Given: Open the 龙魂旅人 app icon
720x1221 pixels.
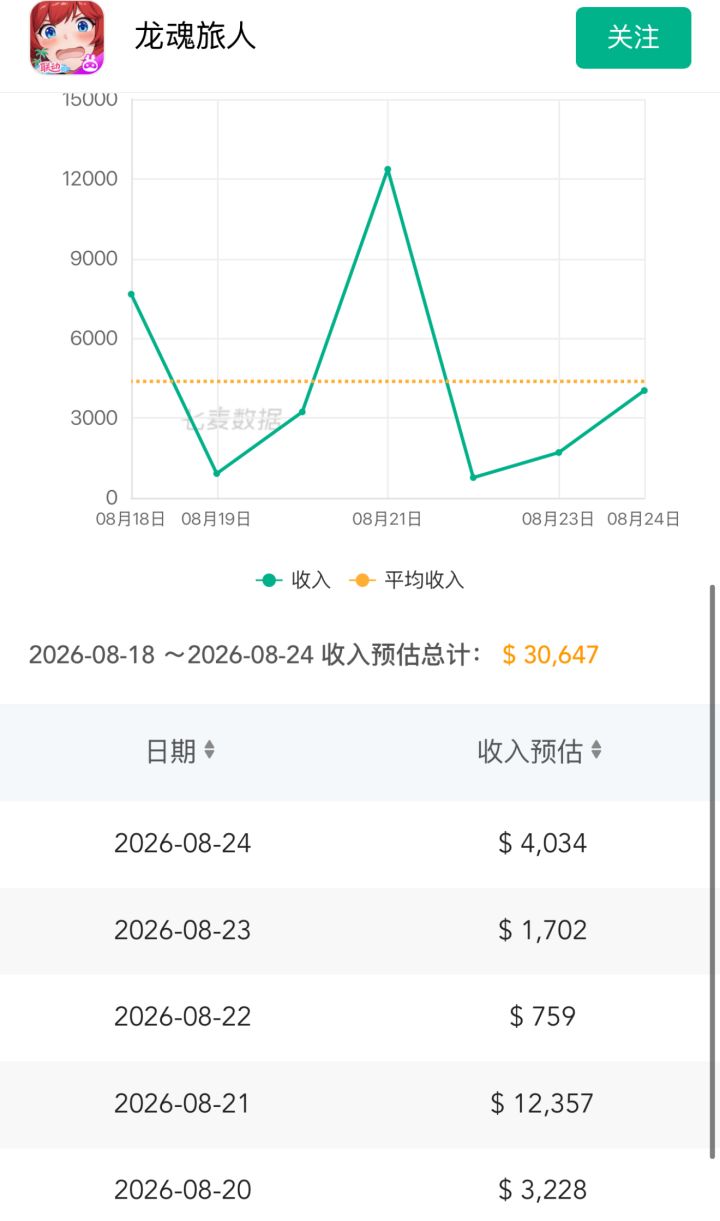Looking at the screenshot, I should [68, 38].
